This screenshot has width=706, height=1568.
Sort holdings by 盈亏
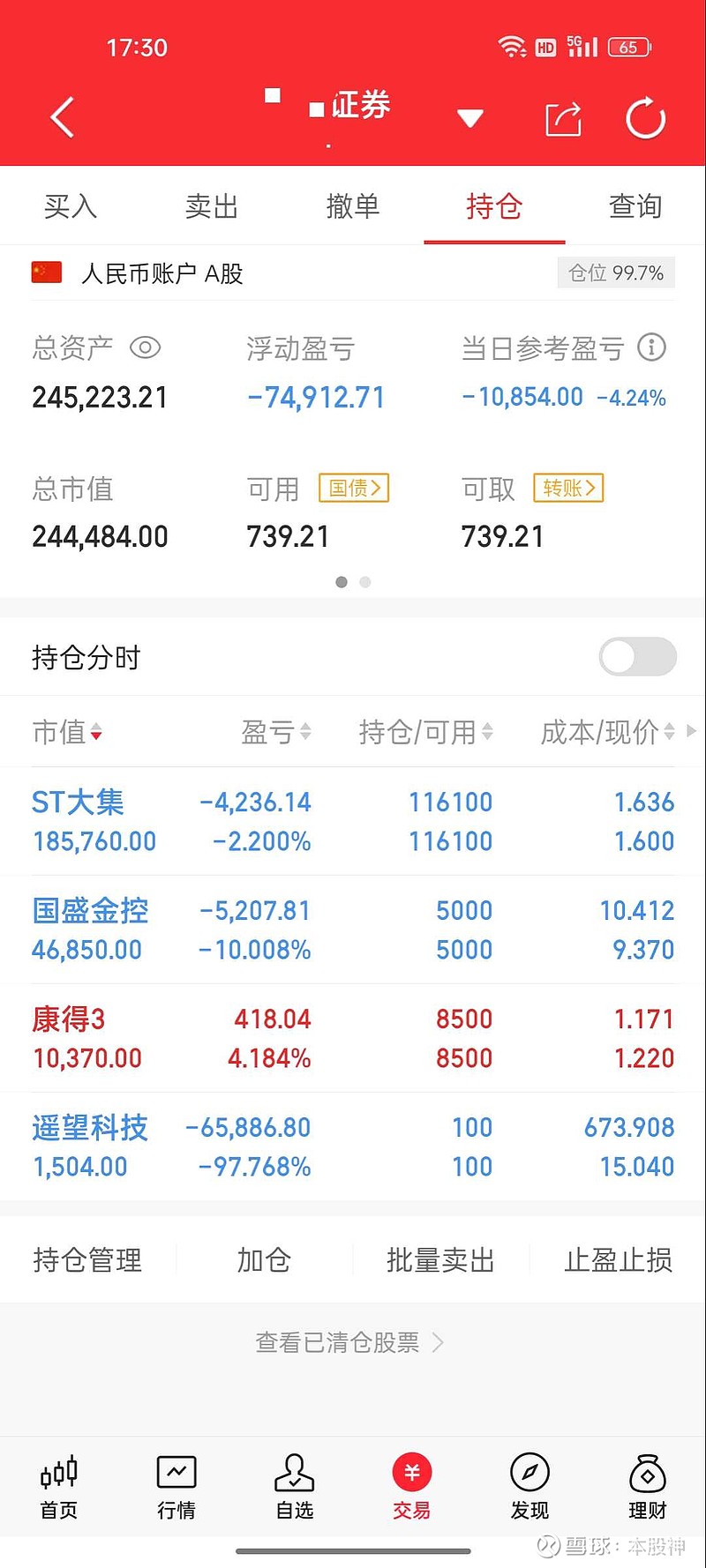(276, 731)
